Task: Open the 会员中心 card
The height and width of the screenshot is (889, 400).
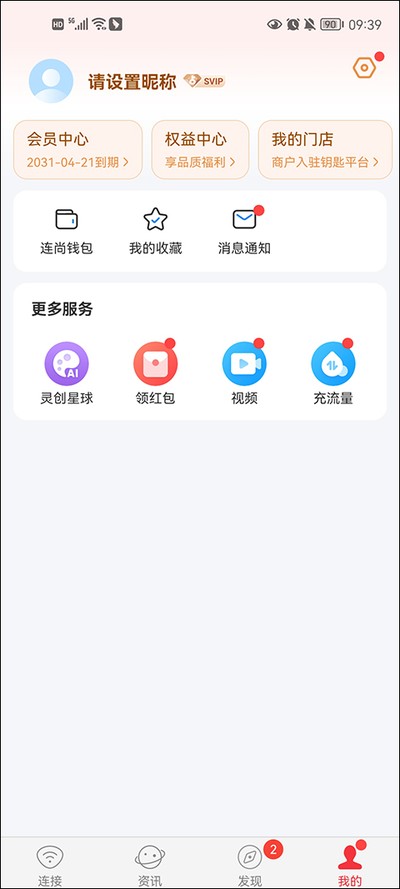Action: [78, 150]
